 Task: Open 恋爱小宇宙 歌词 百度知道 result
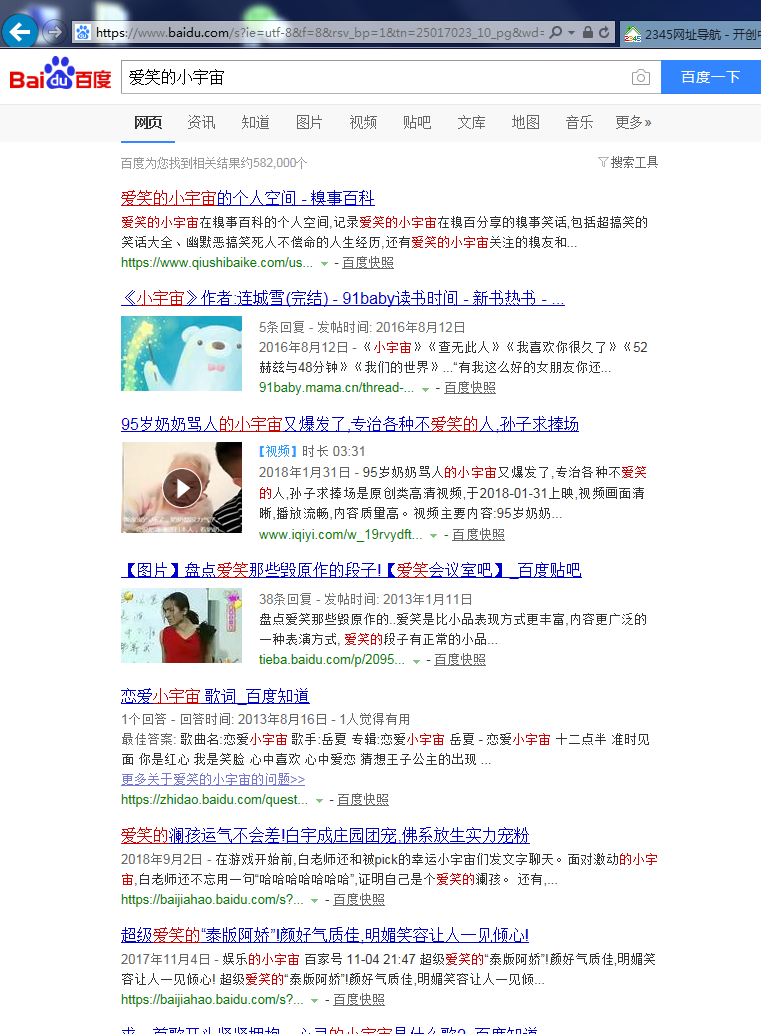pos(215,696)
